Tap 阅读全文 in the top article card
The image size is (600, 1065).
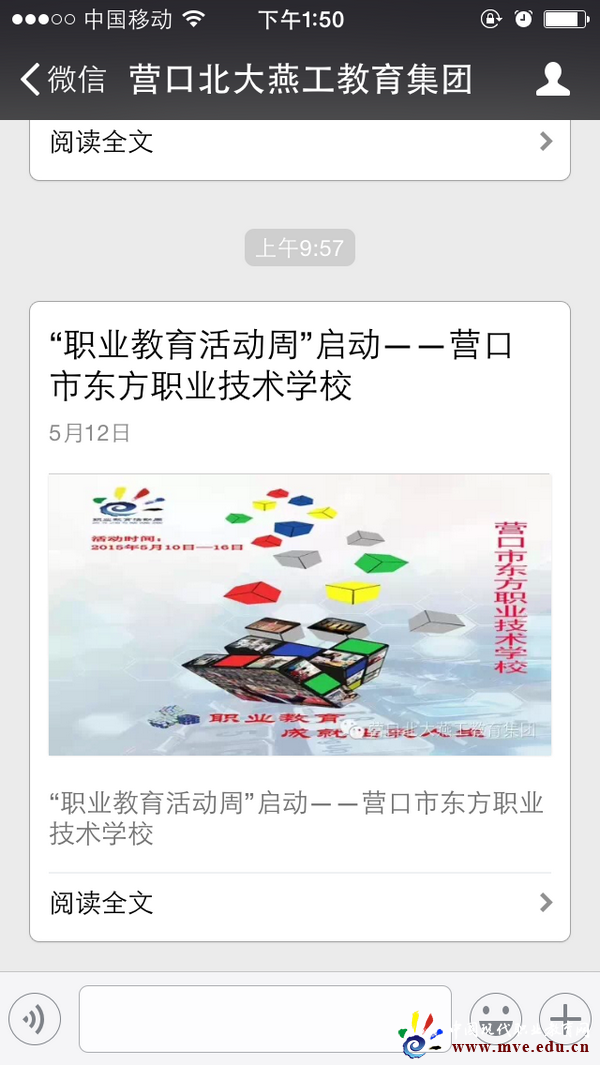point(299,143)
